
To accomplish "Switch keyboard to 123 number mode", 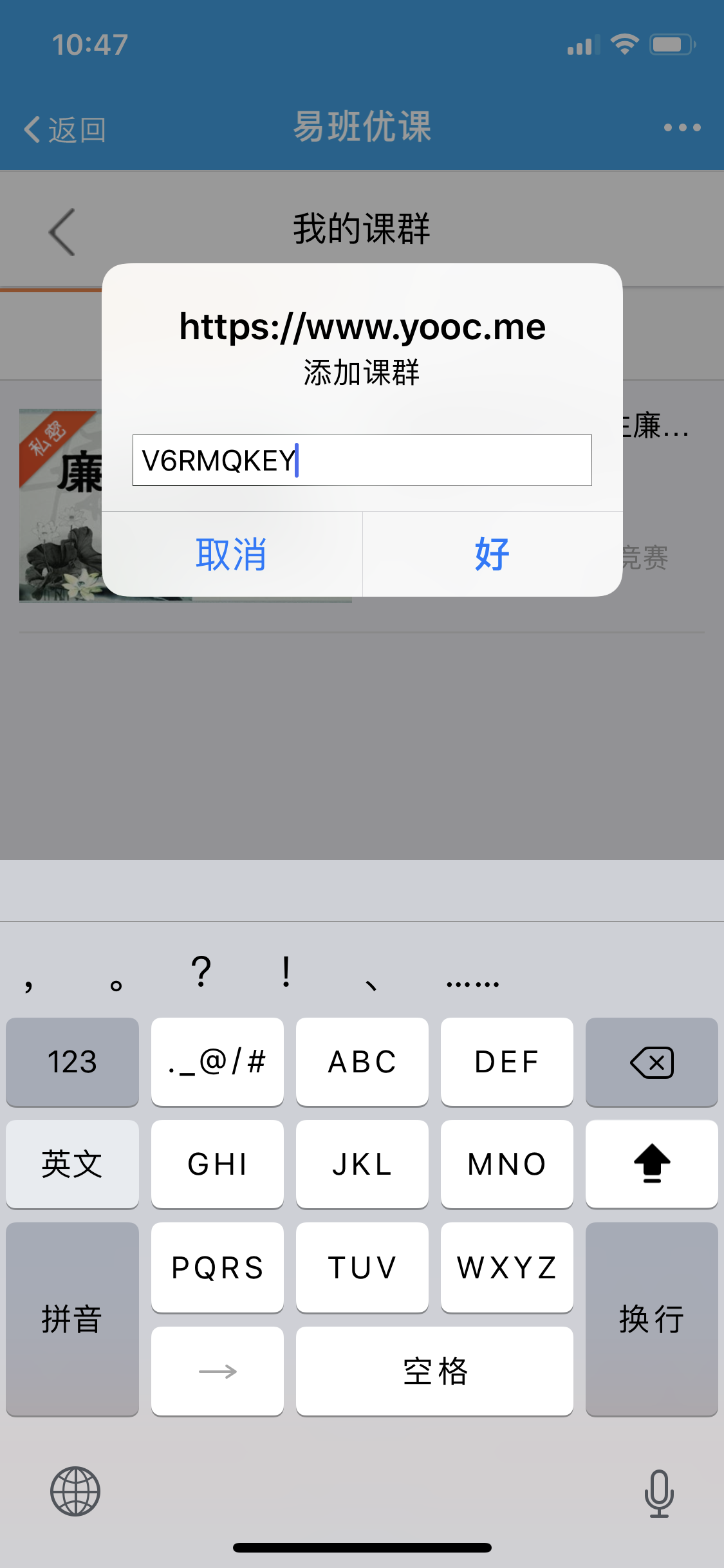I will coord(72,1062).
